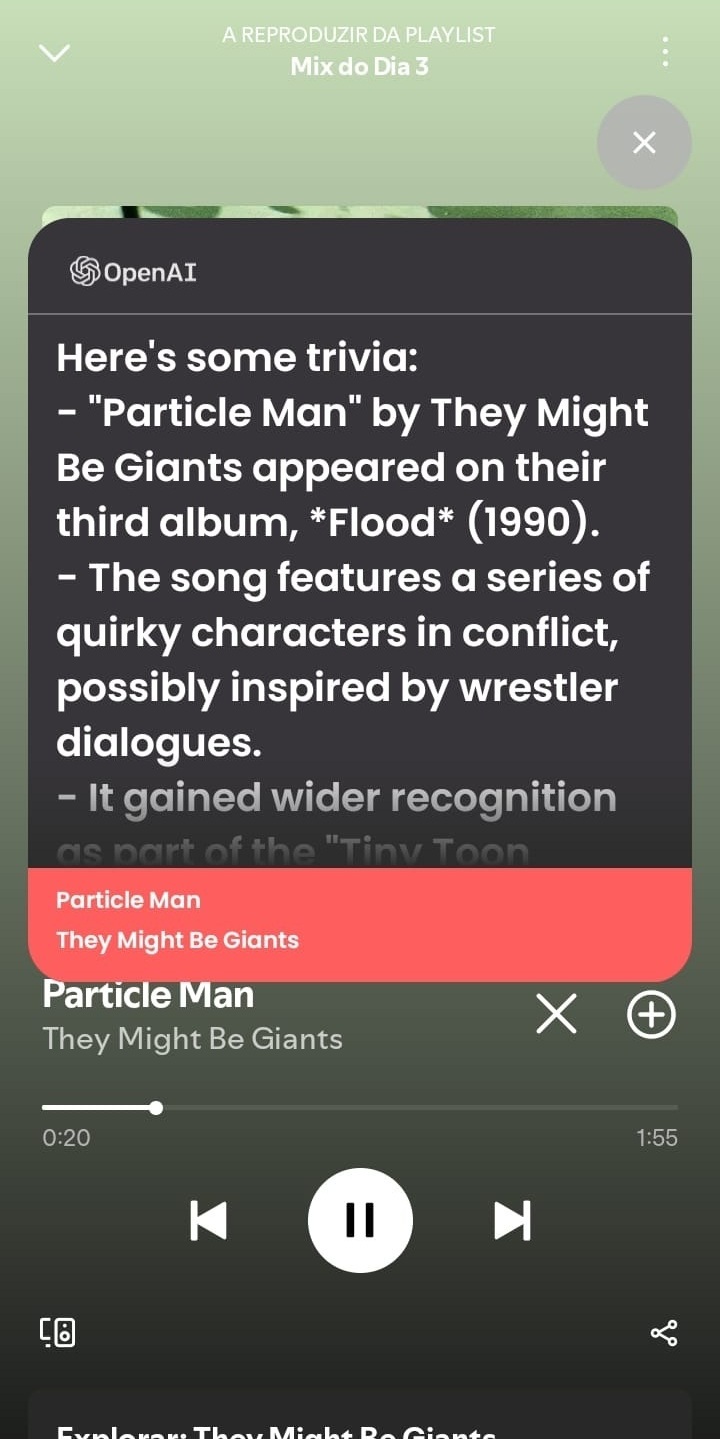
Task: Close the OpenAI trivia overlay
Action: [x=644, y=143]
